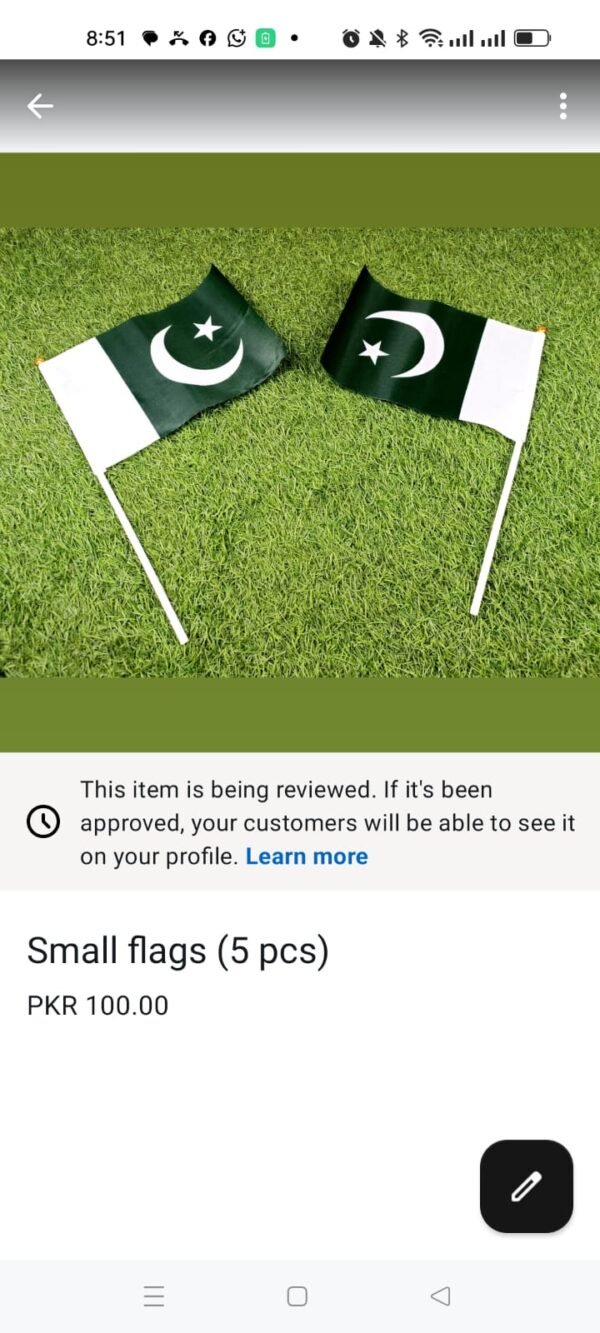Open recent apps from the navigation bar
This screenshot has width=600, height=1333.
pos(154,1297)
